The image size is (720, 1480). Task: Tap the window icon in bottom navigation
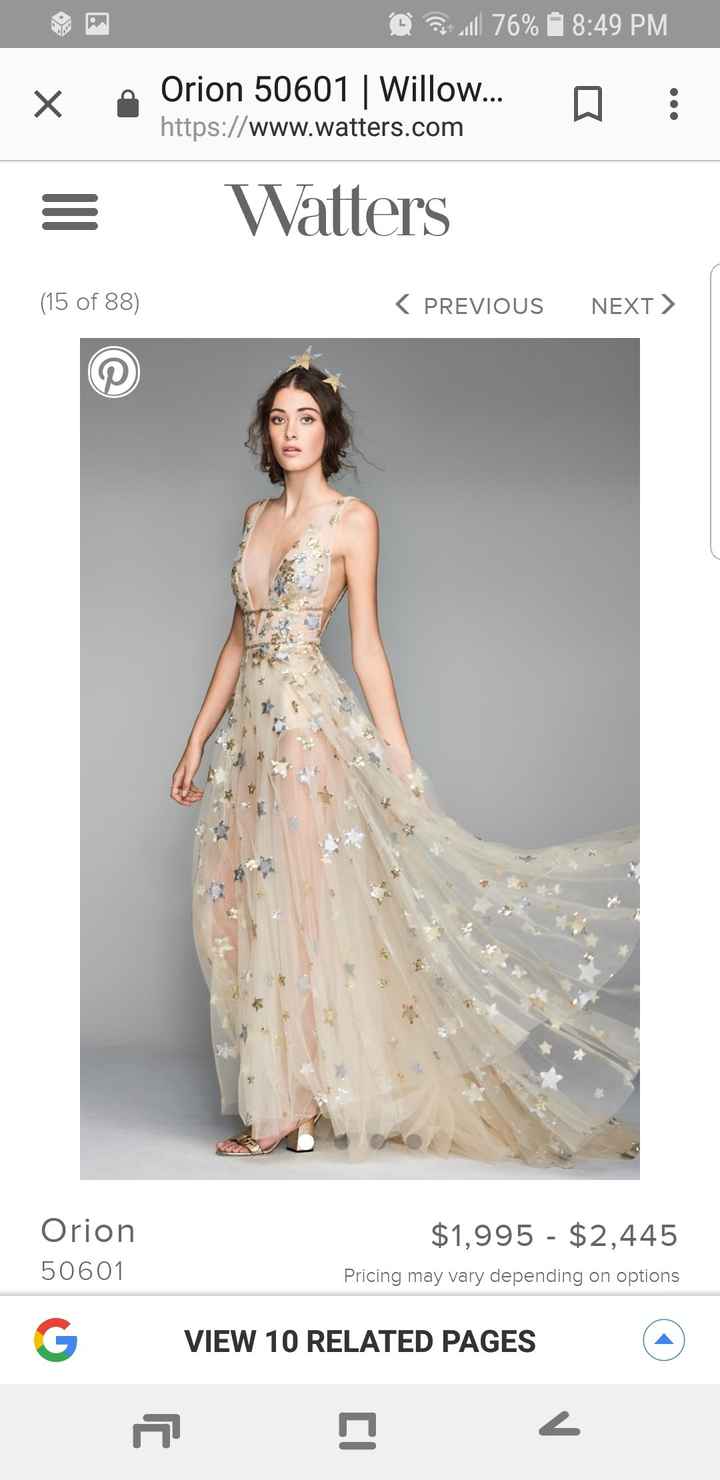click(360, 1430)
